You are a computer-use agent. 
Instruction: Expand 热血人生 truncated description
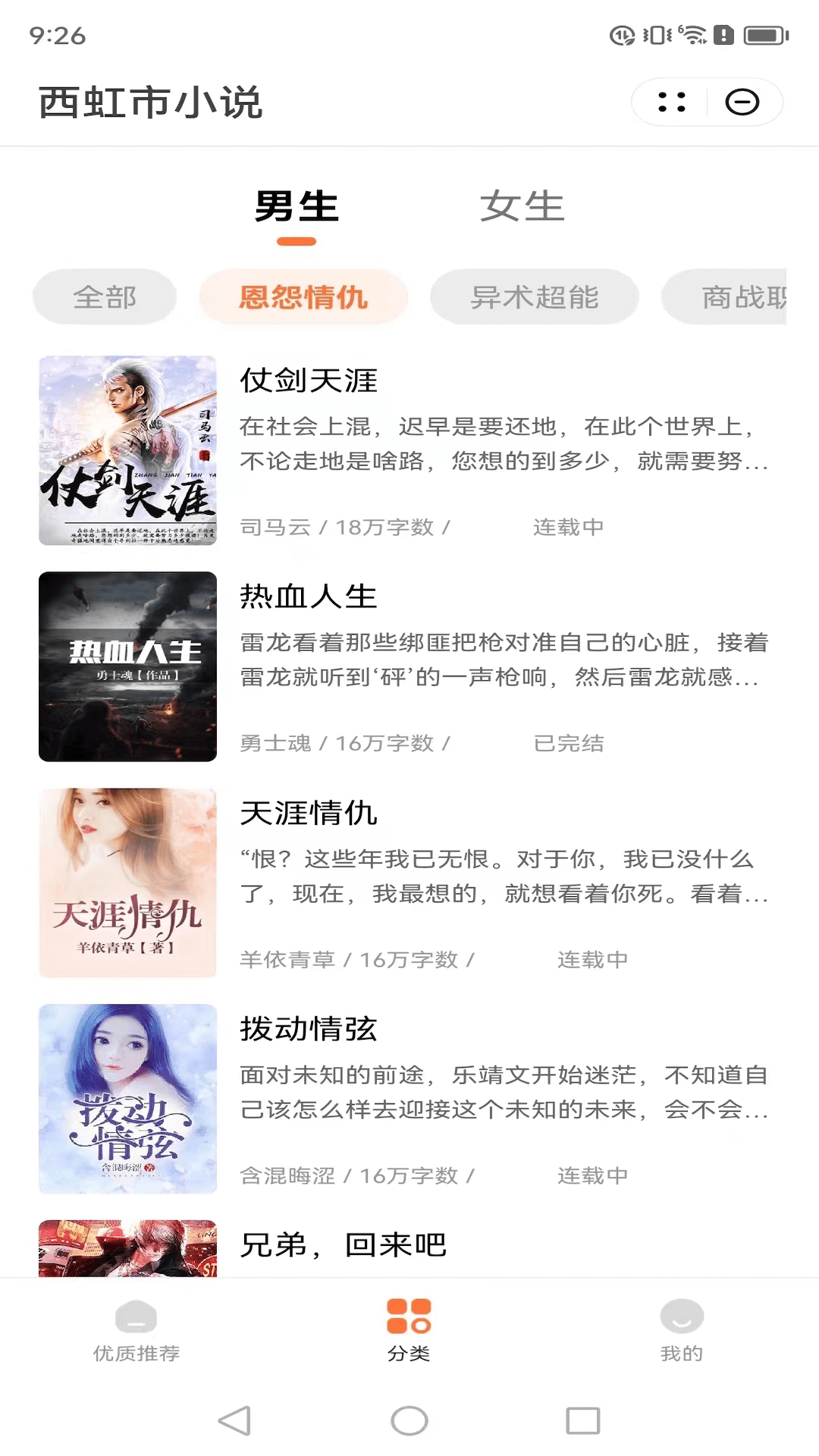(500, 660)
